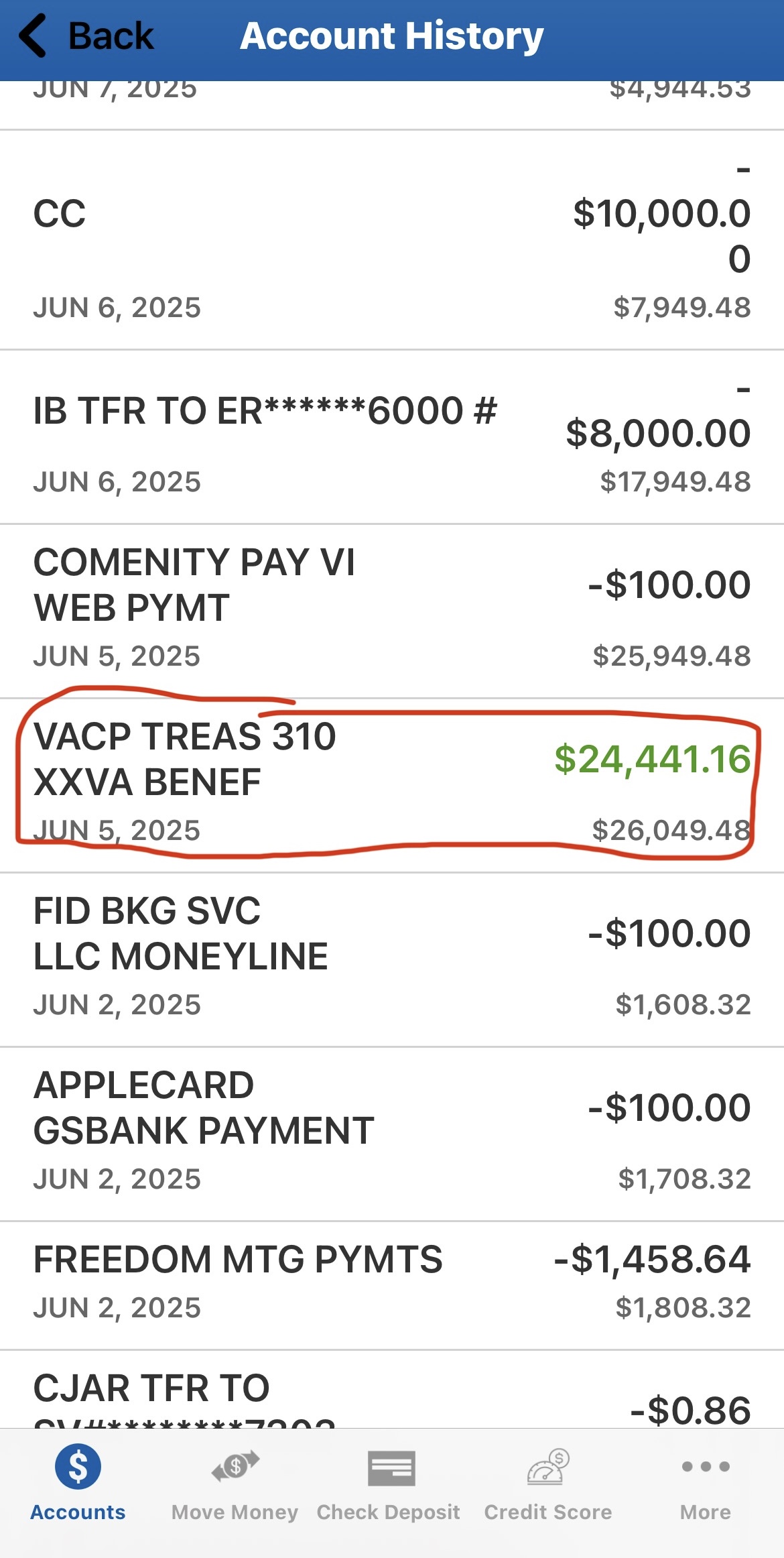Open the Comenity Pay VI web payment
784x1558 pixels.
coord(392,611)
